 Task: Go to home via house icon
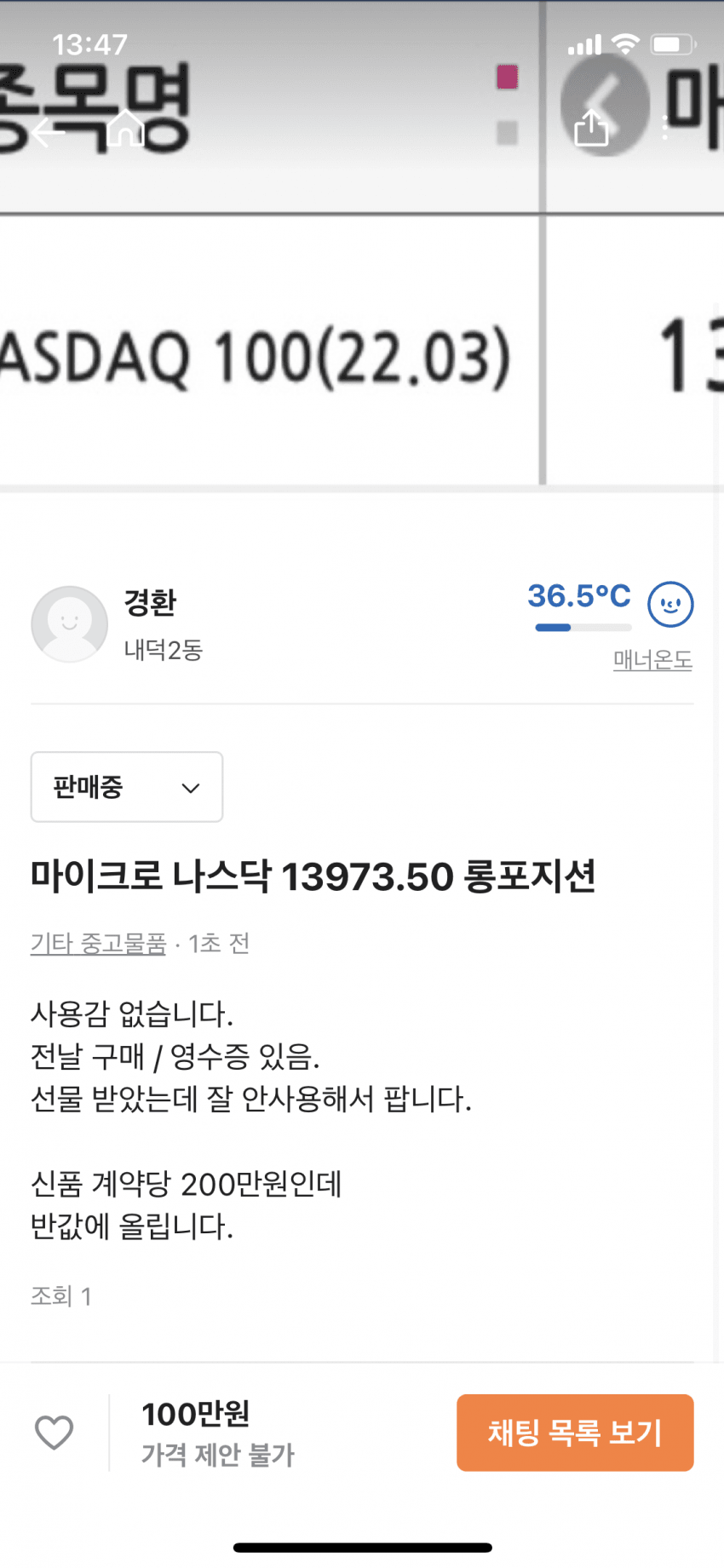[126, 128]
